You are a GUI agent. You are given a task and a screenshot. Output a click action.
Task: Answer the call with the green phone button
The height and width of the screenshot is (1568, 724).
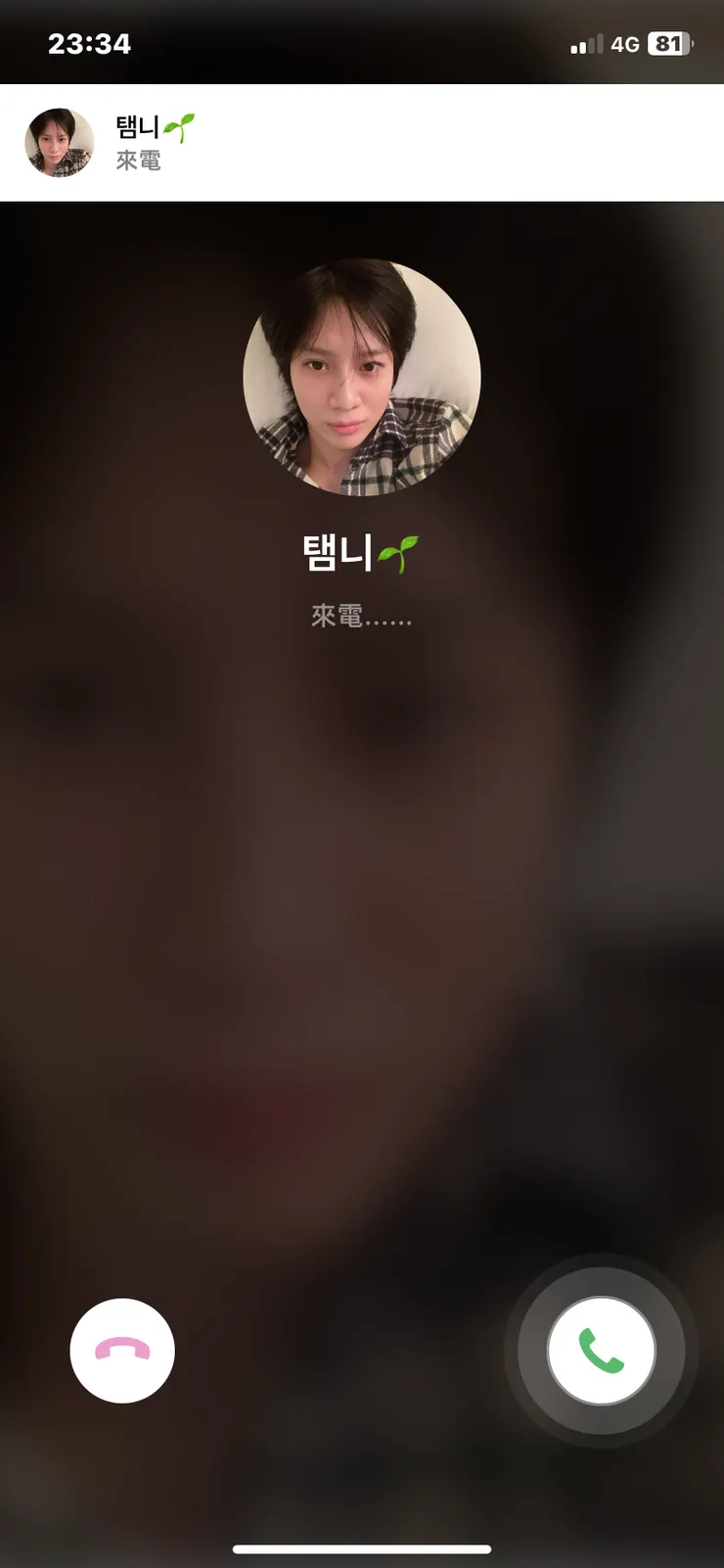(x=601, y=1351)
